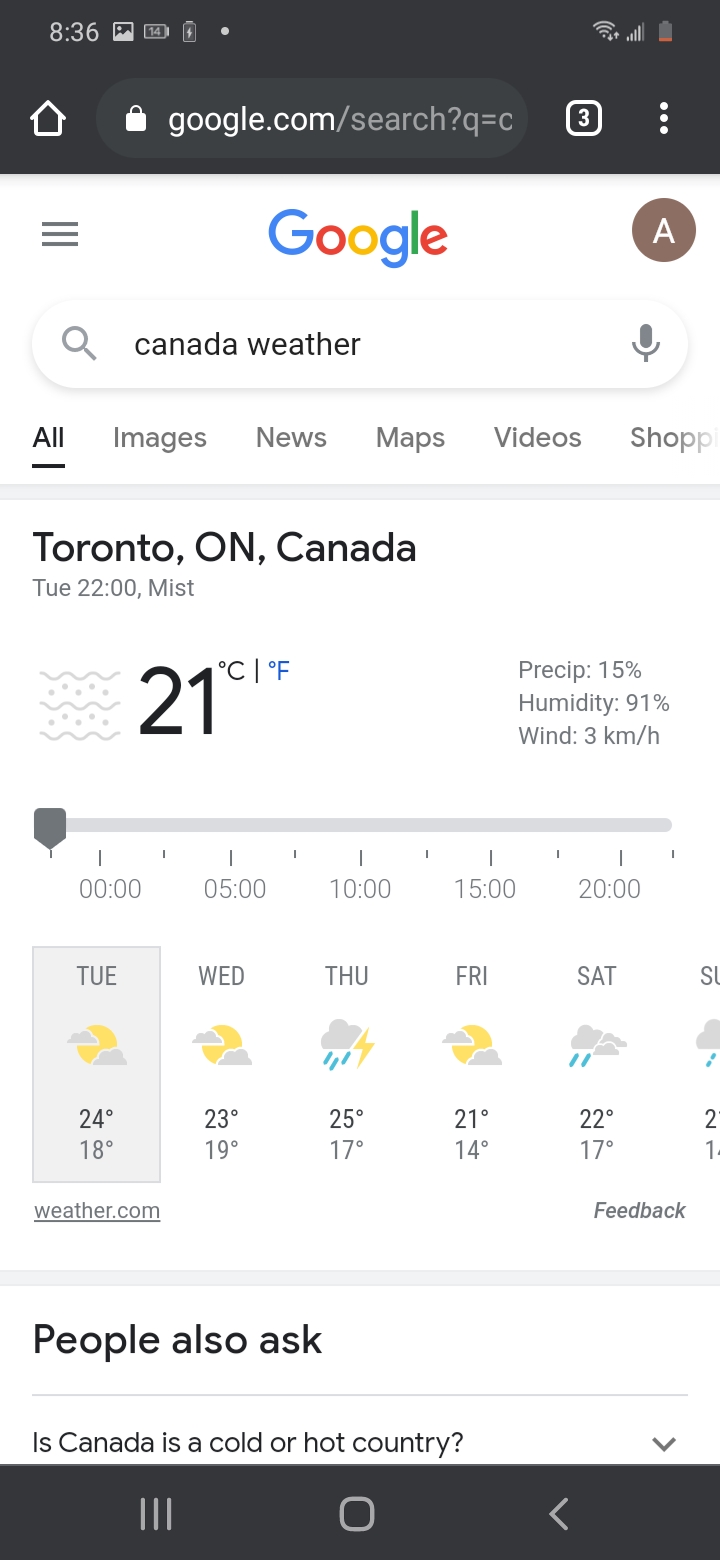Open Chrome's home page button

48,120
